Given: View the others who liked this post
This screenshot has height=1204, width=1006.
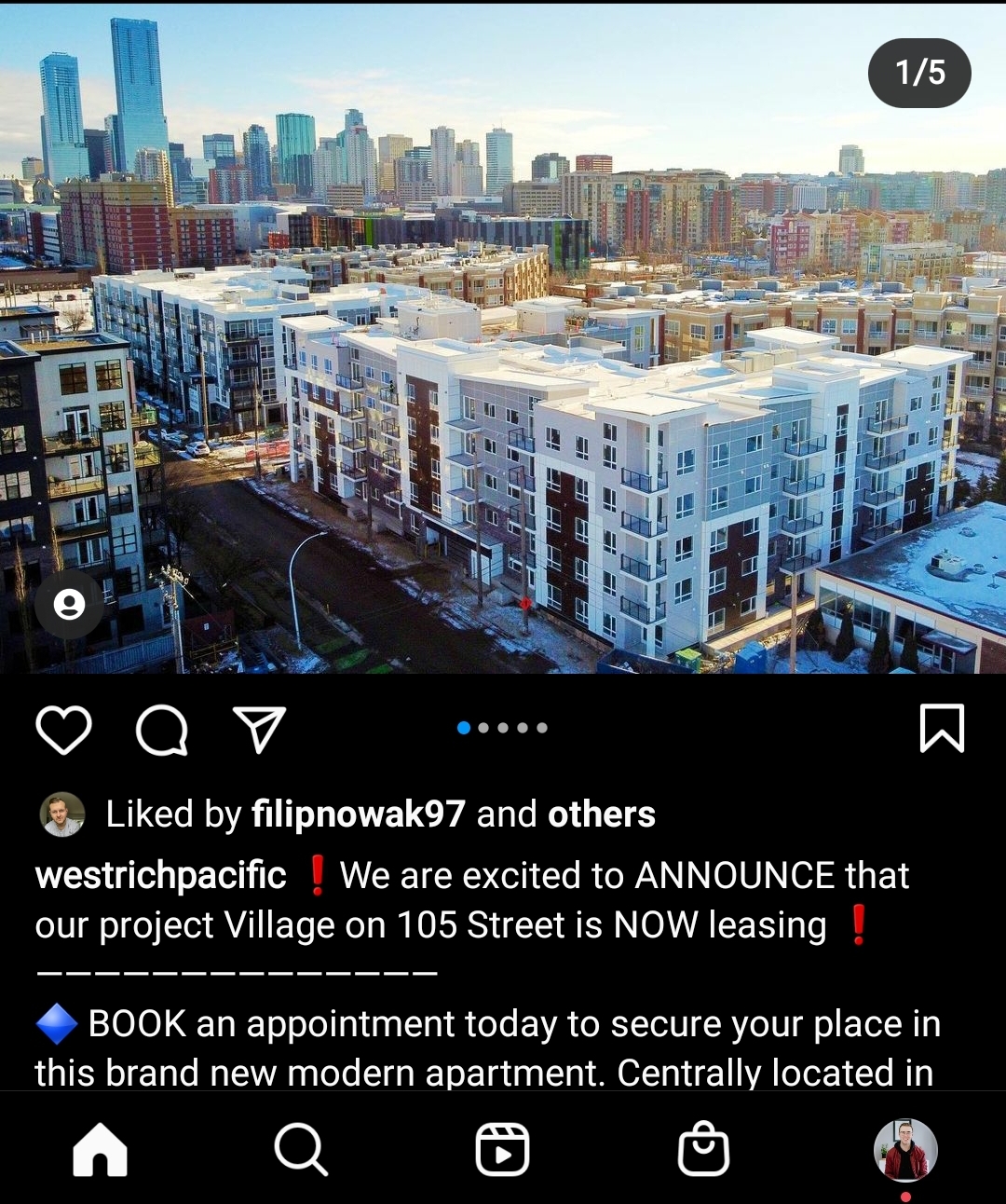Looking at the screenshot, I should coord(602,814).
